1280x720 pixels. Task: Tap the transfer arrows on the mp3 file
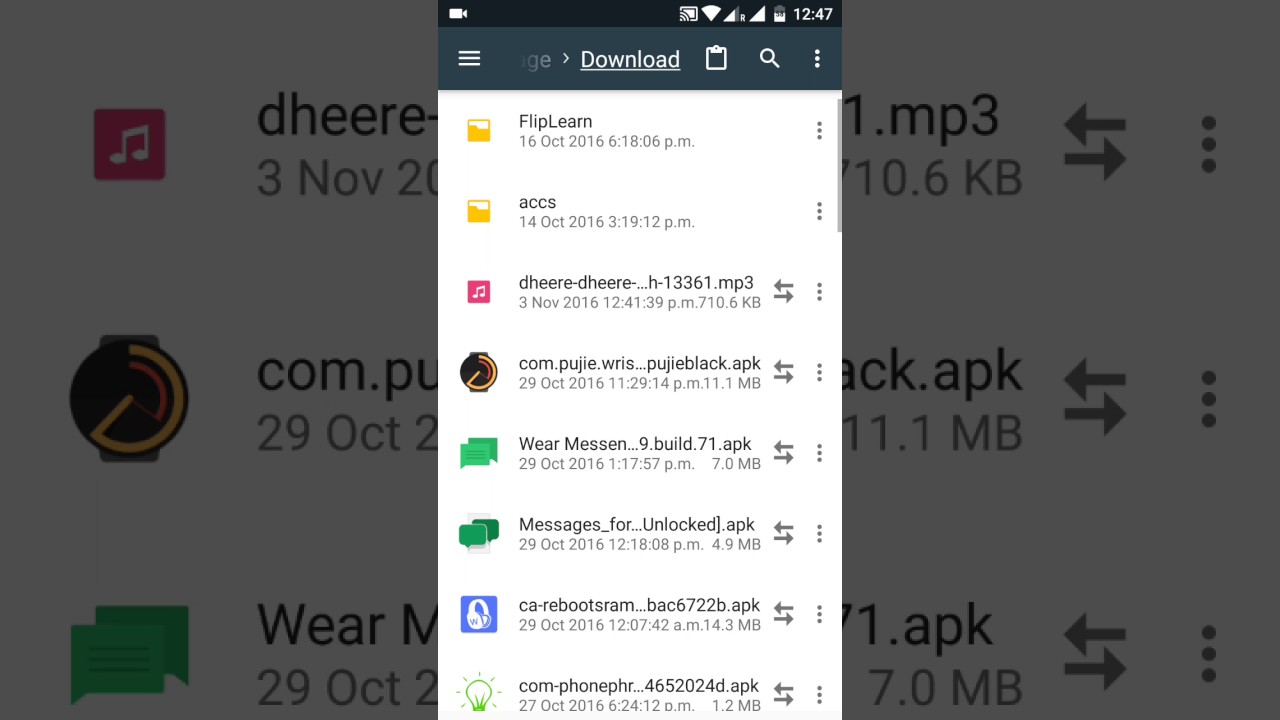click(783, 292)
